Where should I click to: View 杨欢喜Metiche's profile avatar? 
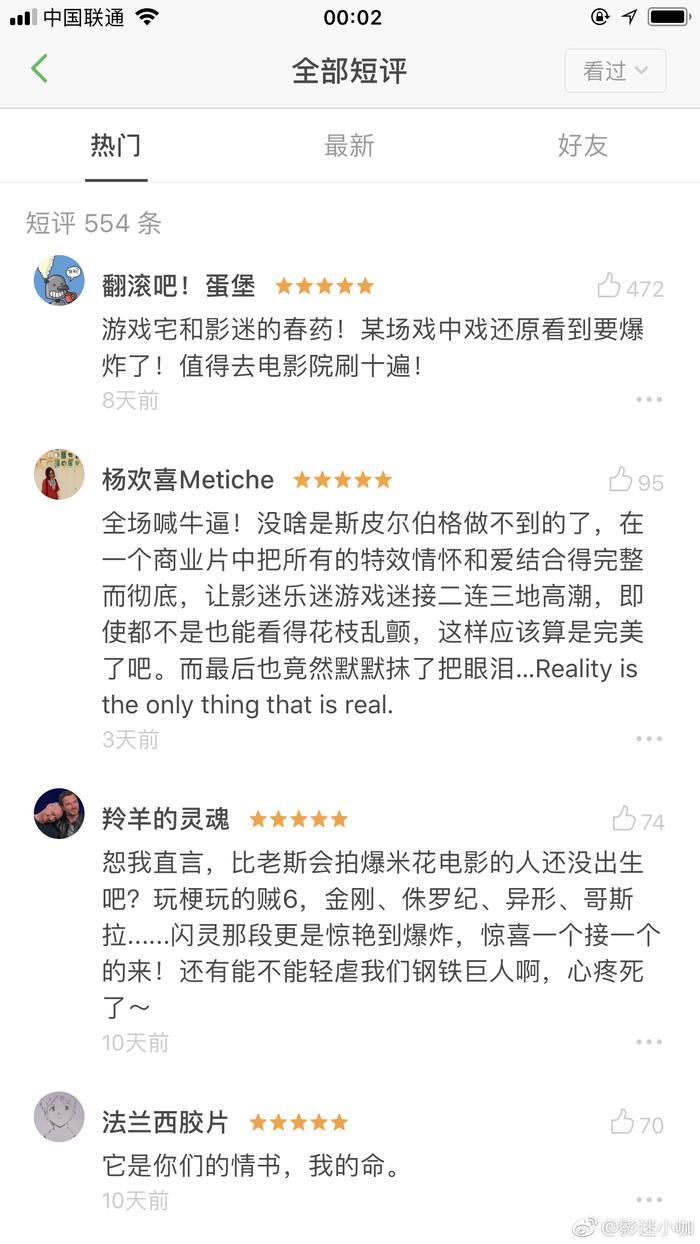pos(59,474)
